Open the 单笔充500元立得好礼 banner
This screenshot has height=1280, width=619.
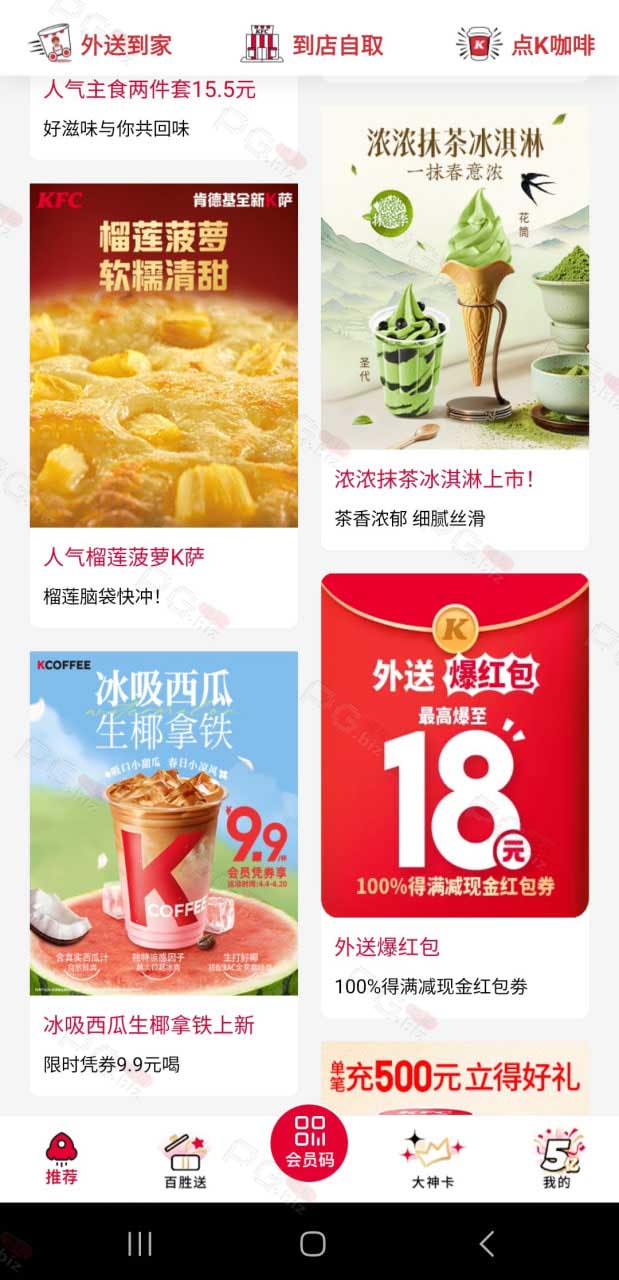[x=455, y=1078]
